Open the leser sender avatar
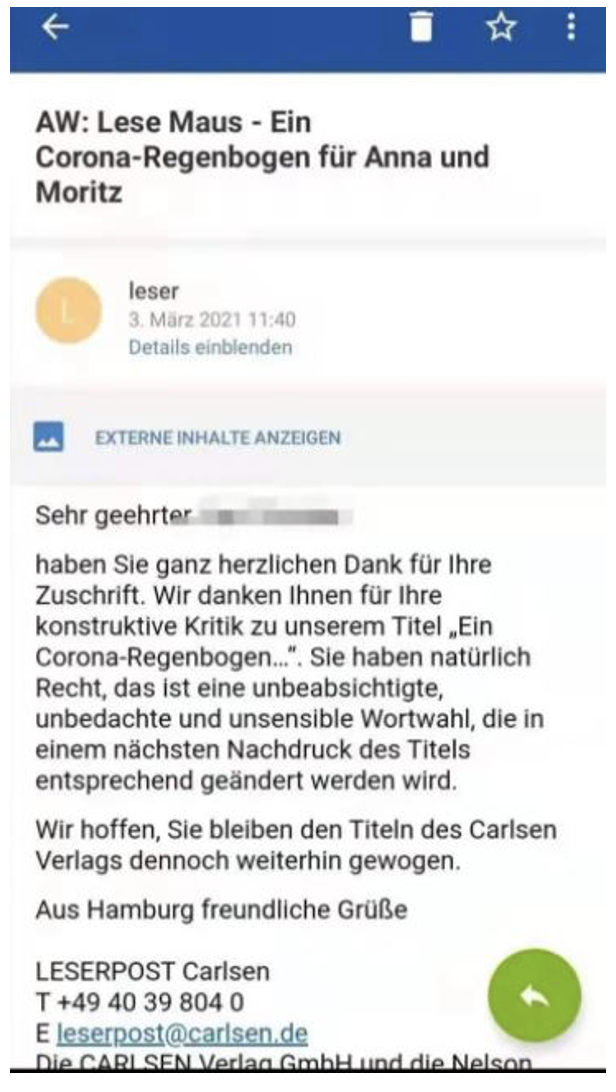616x1092 pixels. 68,310
